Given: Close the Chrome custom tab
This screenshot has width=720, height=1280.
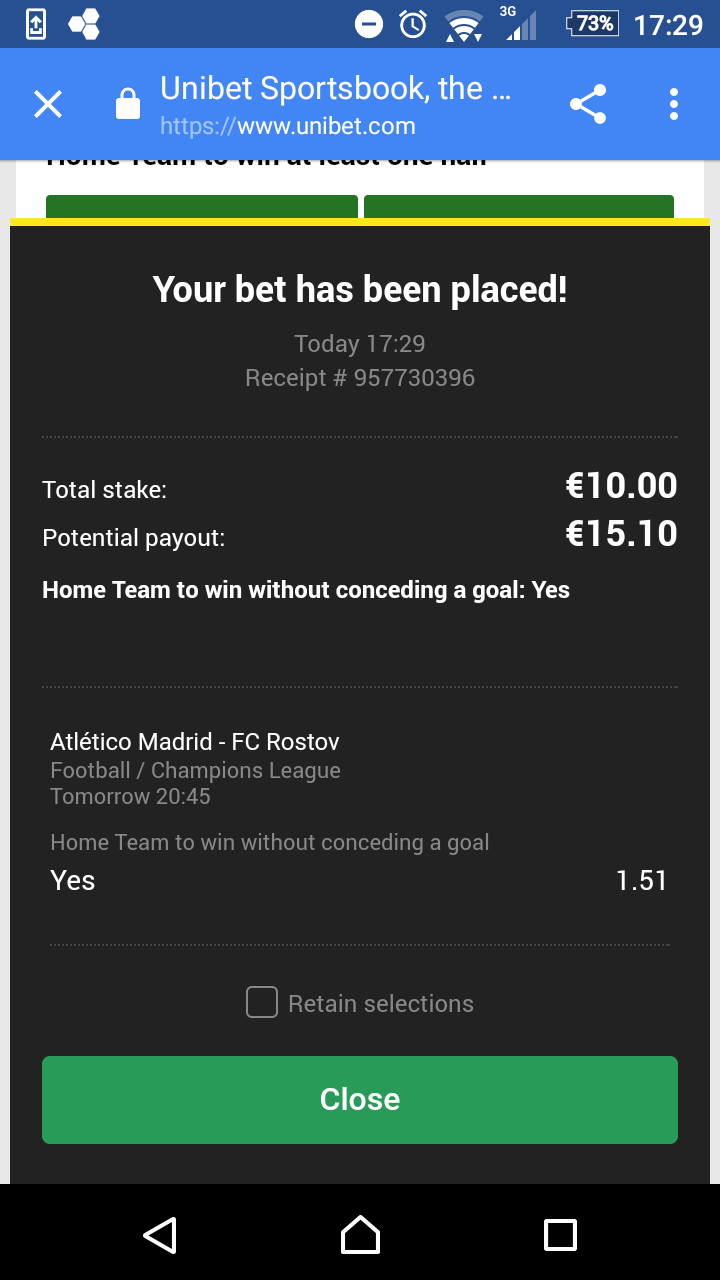Looking at the screenshot, I should coord(48,104).
